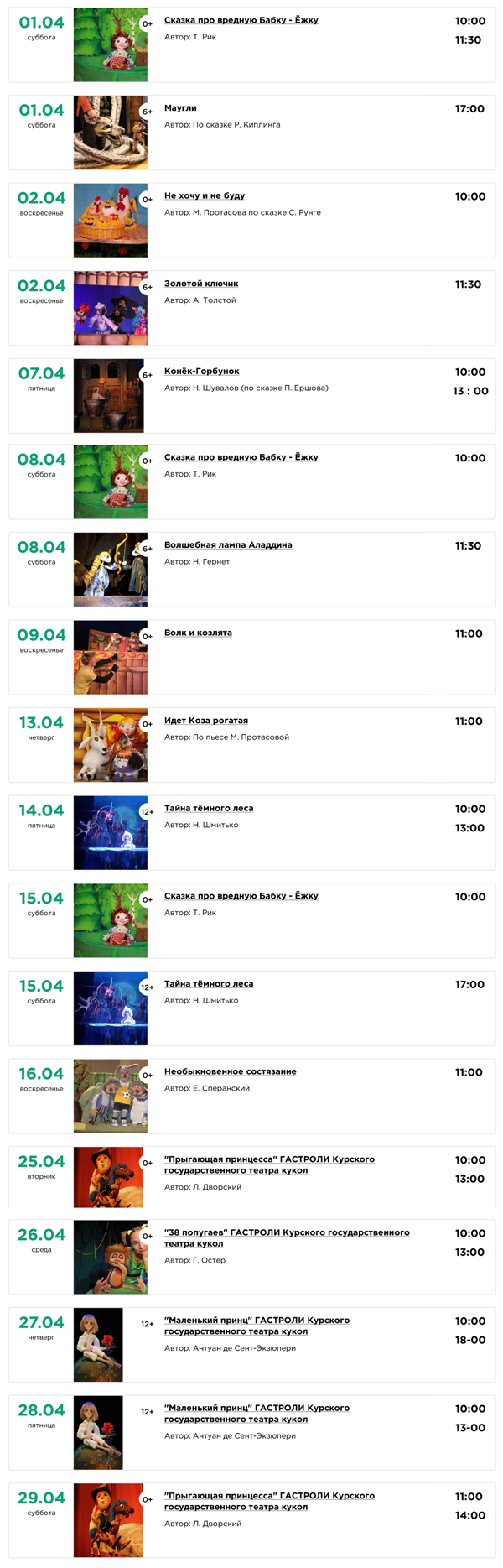Select the "Конёк-Горбунок" title link
This screenshot has height=1568, width=503.
[x=202, y=371]
